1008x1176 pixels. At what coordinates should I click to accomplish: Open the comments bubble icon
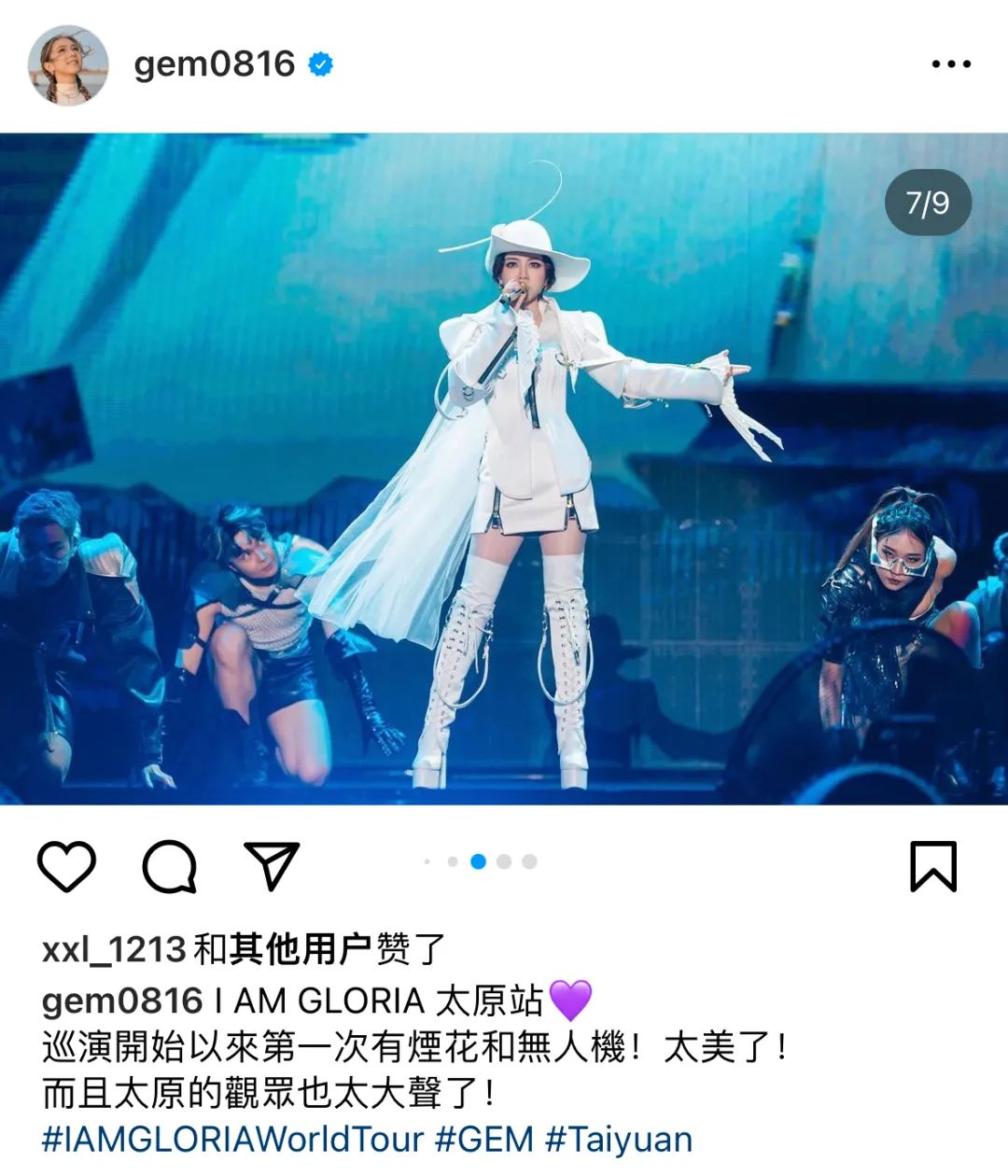pos(169,865)
